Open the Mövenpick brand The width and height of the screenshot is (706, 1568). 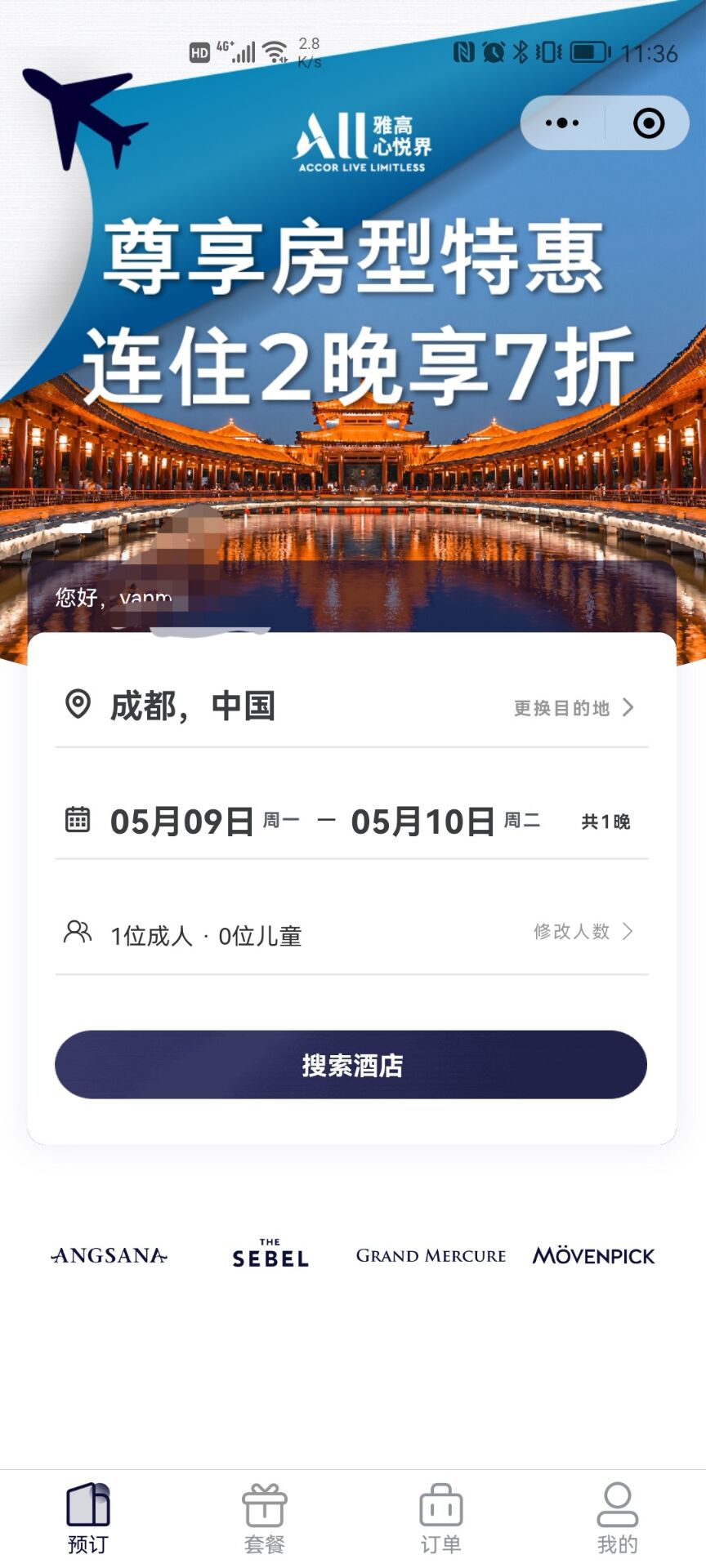coord(593,1255)
